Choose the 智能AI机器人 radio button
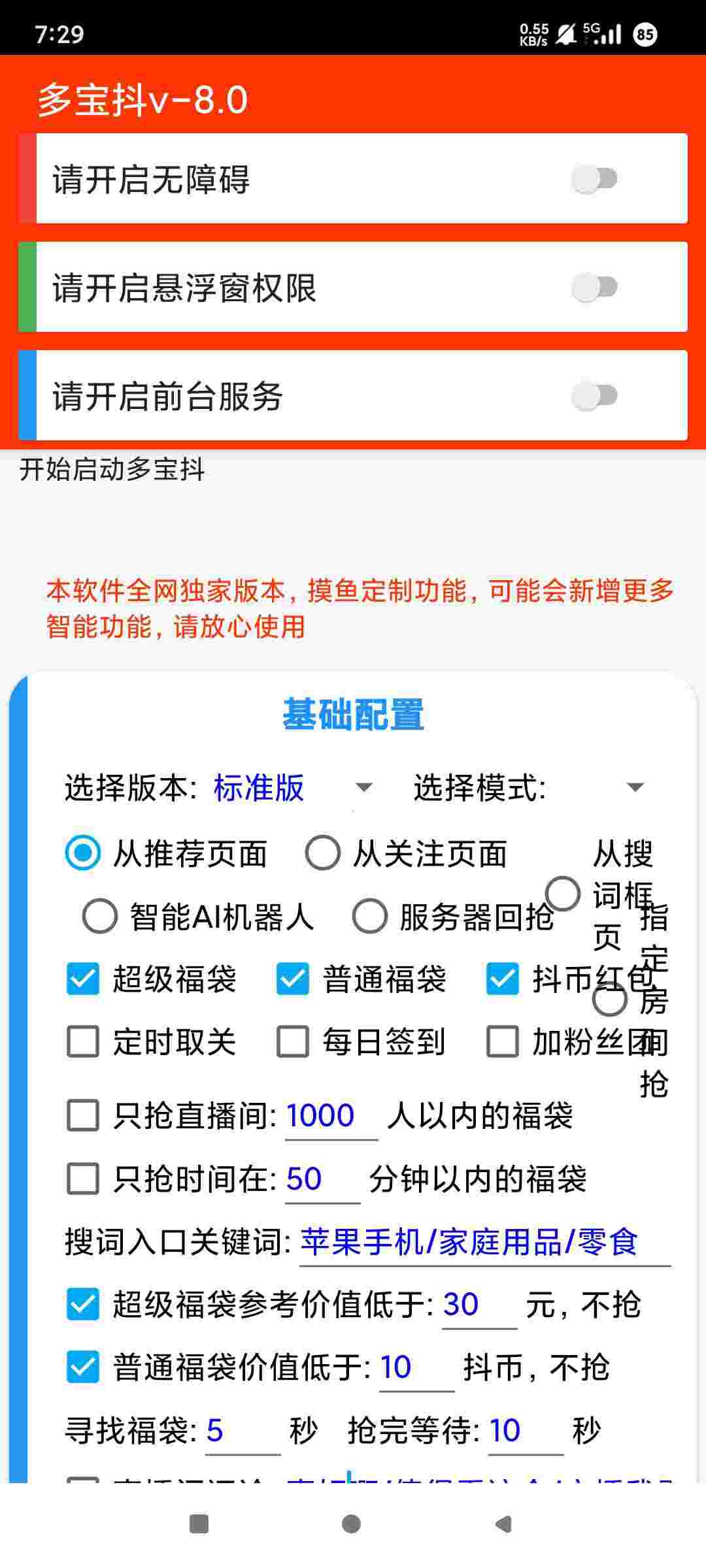706x1568 pixels. [x=100, y=917]
